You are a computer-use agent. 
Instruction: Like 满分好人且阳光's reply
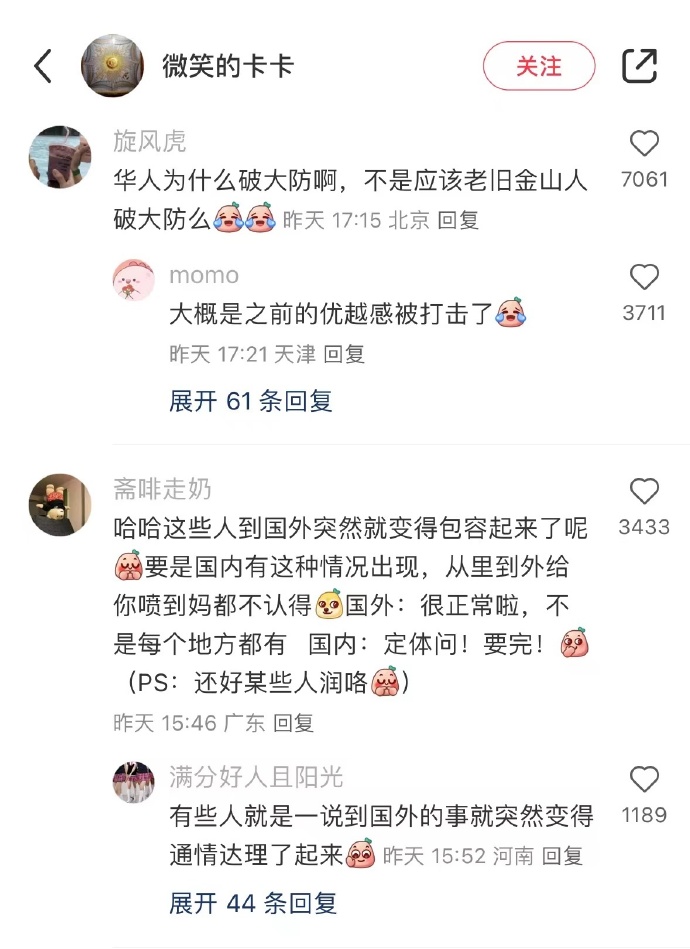[644, 780]
